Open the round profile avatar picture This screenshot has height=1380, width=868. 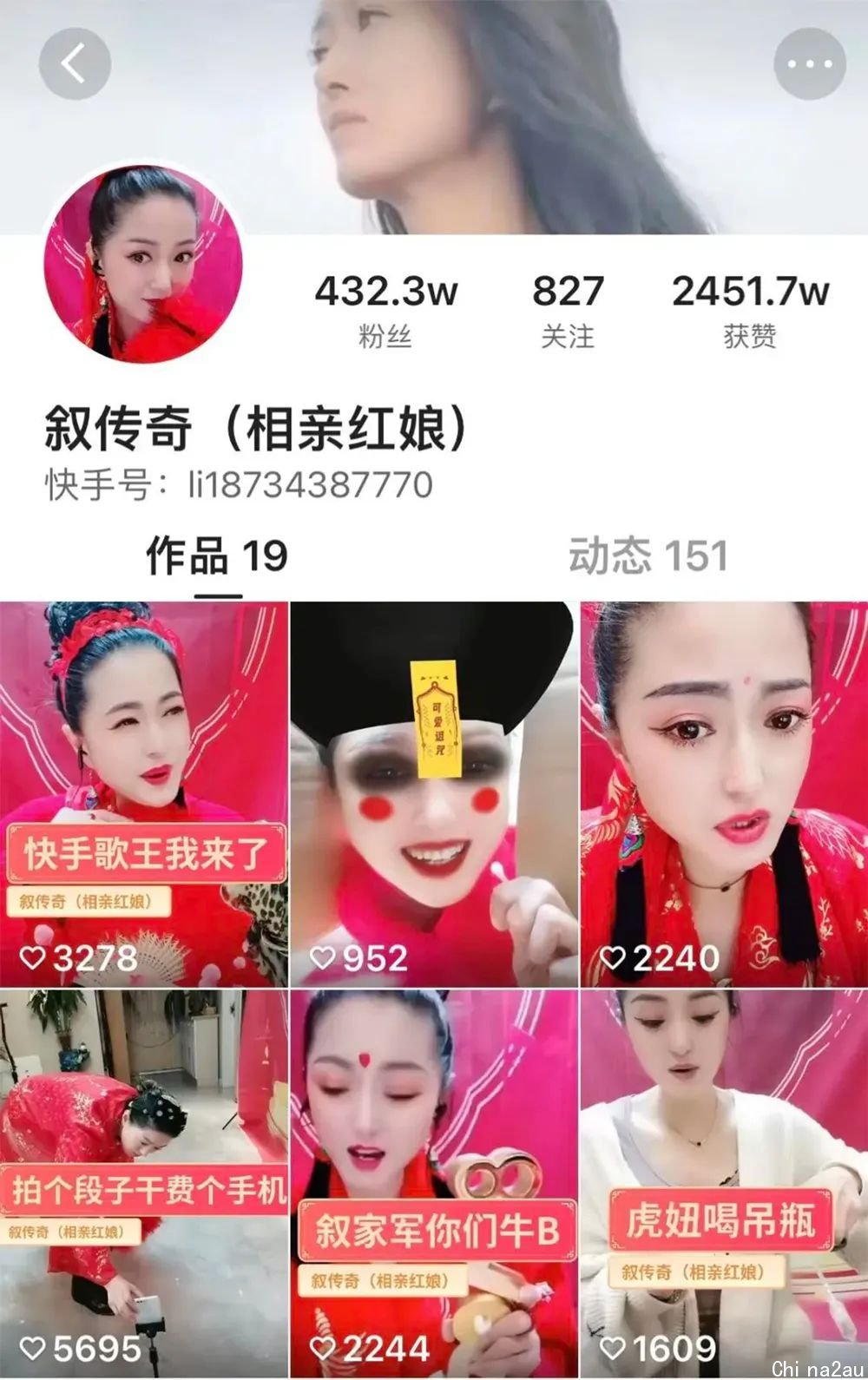(x=143, y=264)
